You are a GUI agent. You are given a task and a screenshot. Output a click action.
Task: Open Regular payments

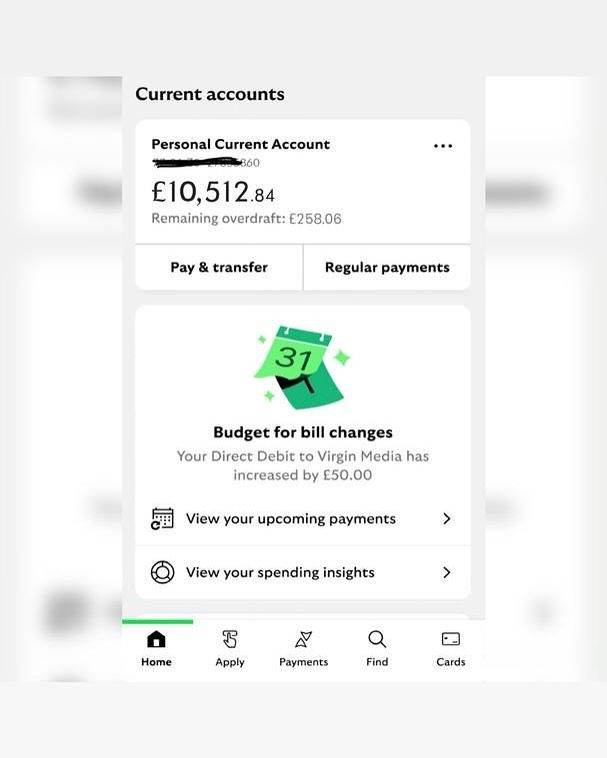click(x=387, y=267)
